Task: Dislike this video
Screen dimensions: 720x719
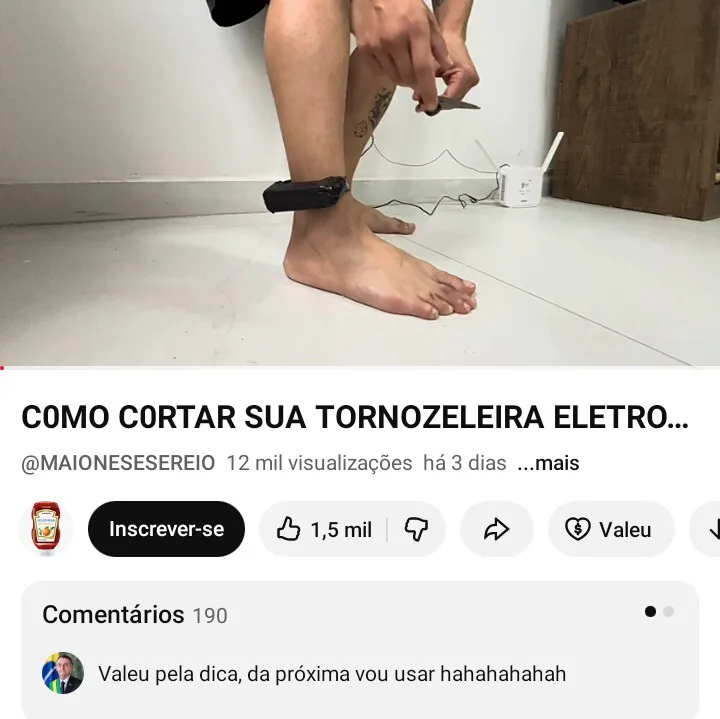Action: 417,529
